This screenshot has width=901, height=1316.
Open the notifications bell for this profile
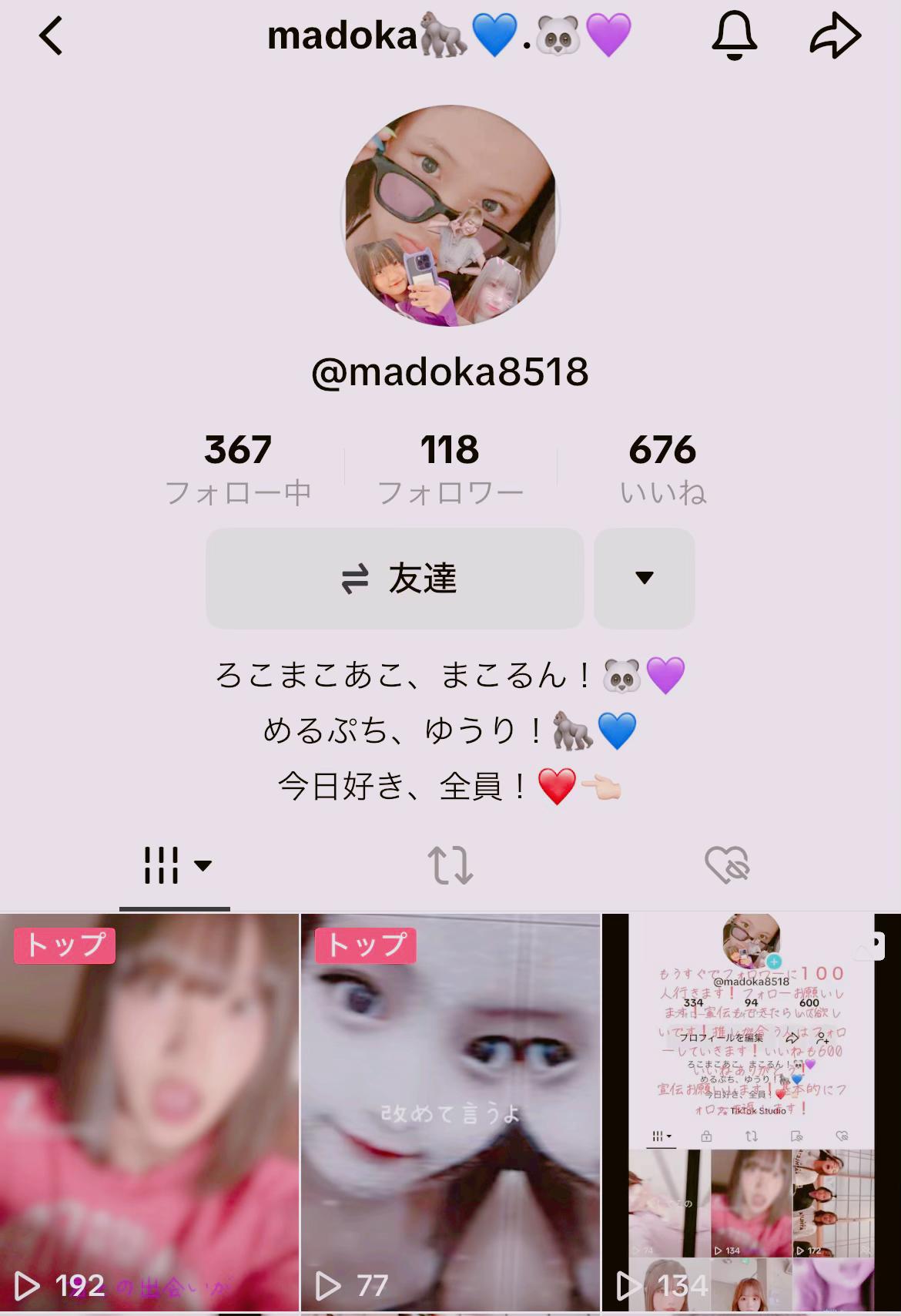coord(734,36)
